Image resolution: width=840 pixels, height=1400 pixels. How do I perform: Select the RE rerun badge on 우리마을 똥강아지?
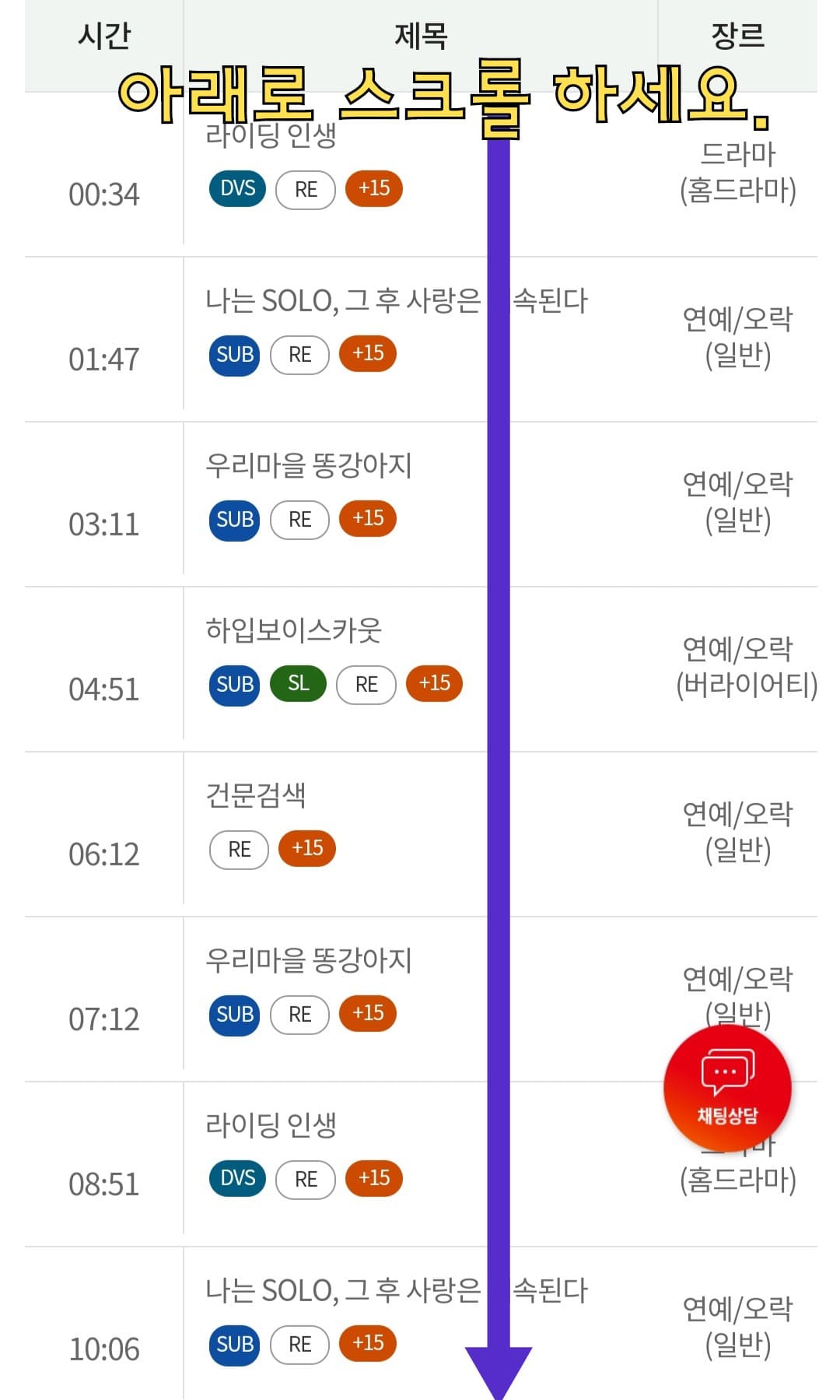click(299, 518)
